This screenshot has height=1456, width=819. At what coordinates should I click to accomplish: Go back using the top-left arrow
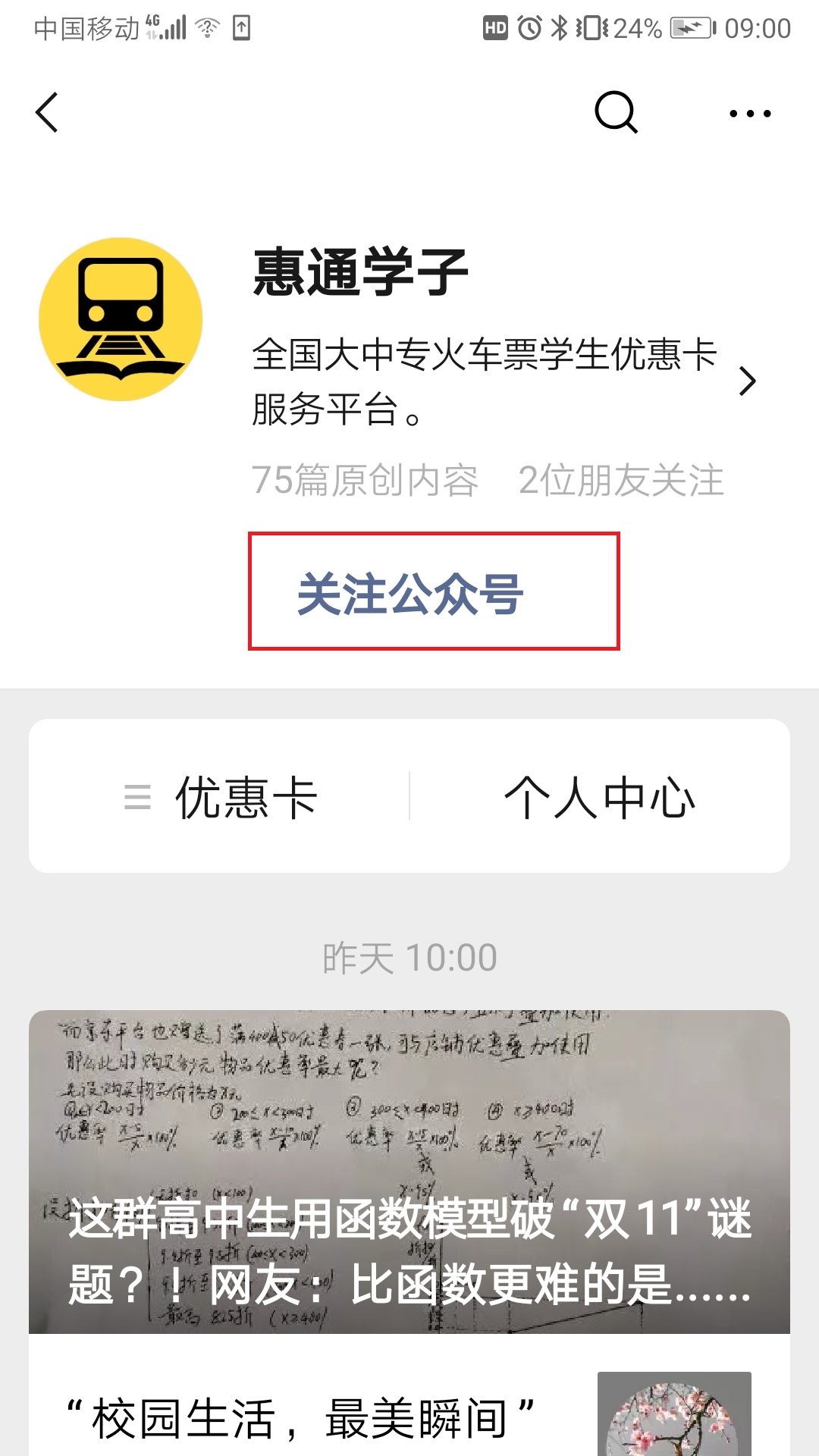(47, 113)
